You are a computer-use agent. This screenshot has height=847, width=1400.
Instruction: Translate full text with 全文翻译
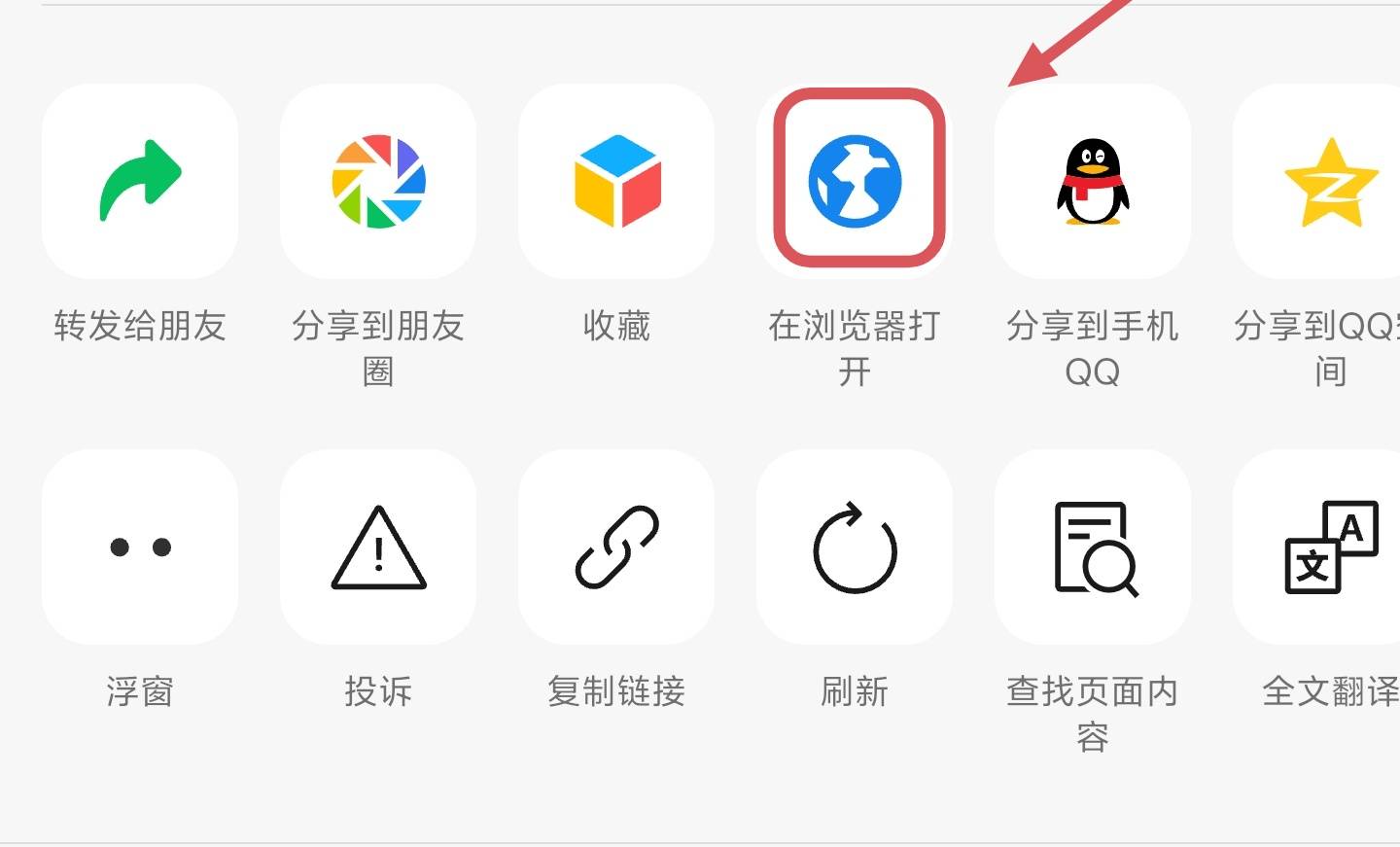1330,547
